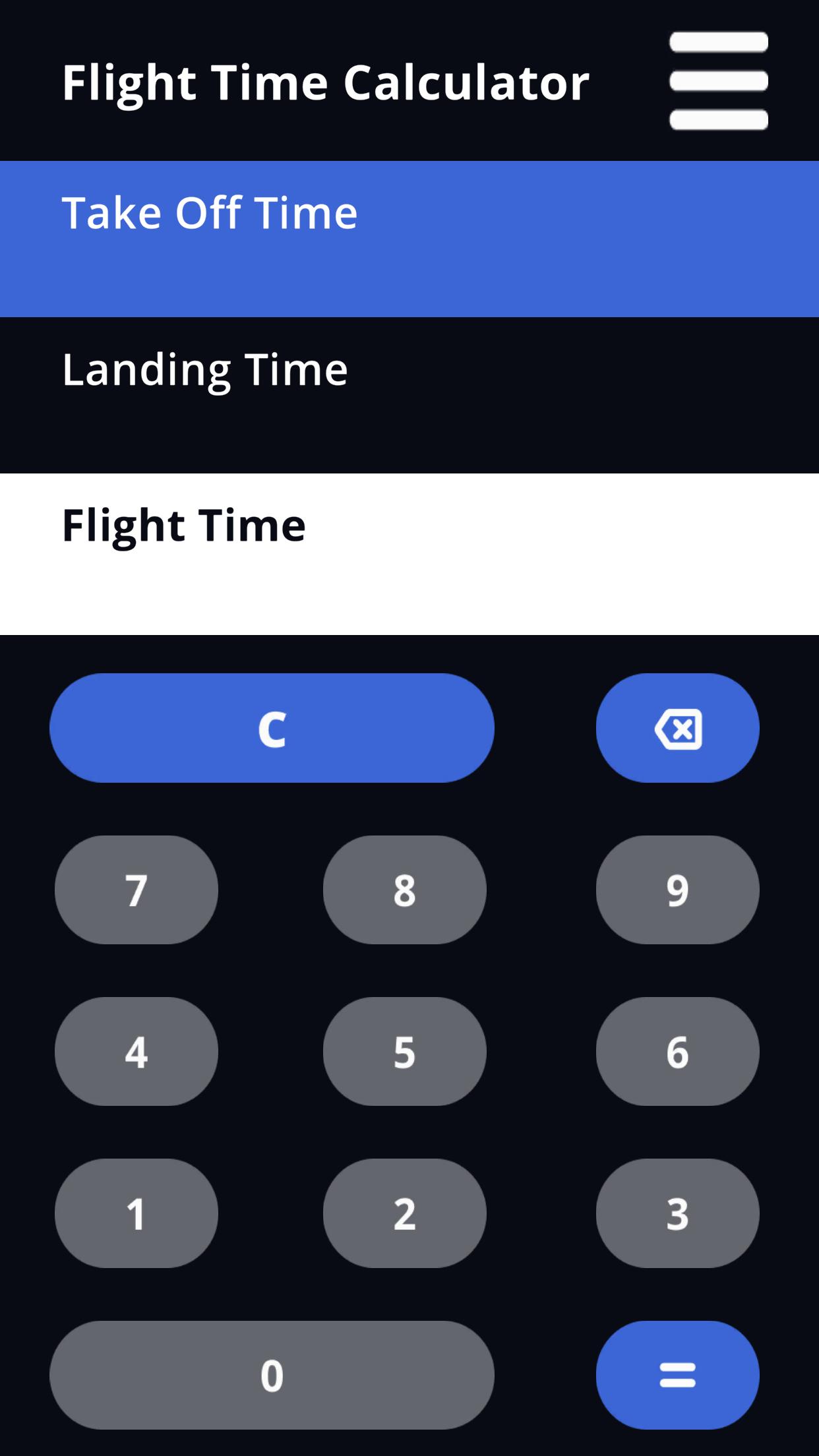
Task: Enter digit 5
Action: pos(404,1051)
